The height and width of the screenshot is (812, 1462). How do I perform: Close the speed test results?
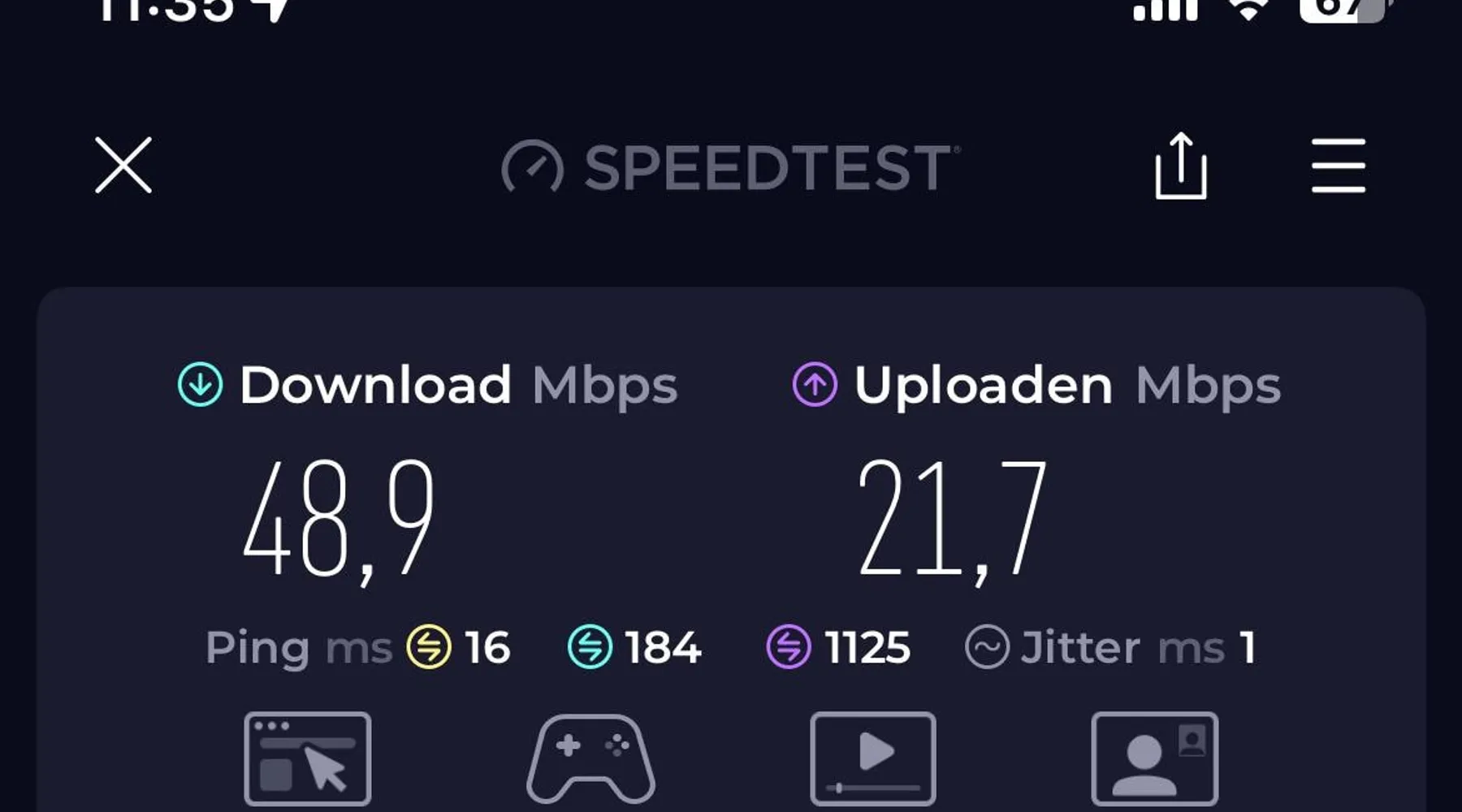tap(123, 165)
